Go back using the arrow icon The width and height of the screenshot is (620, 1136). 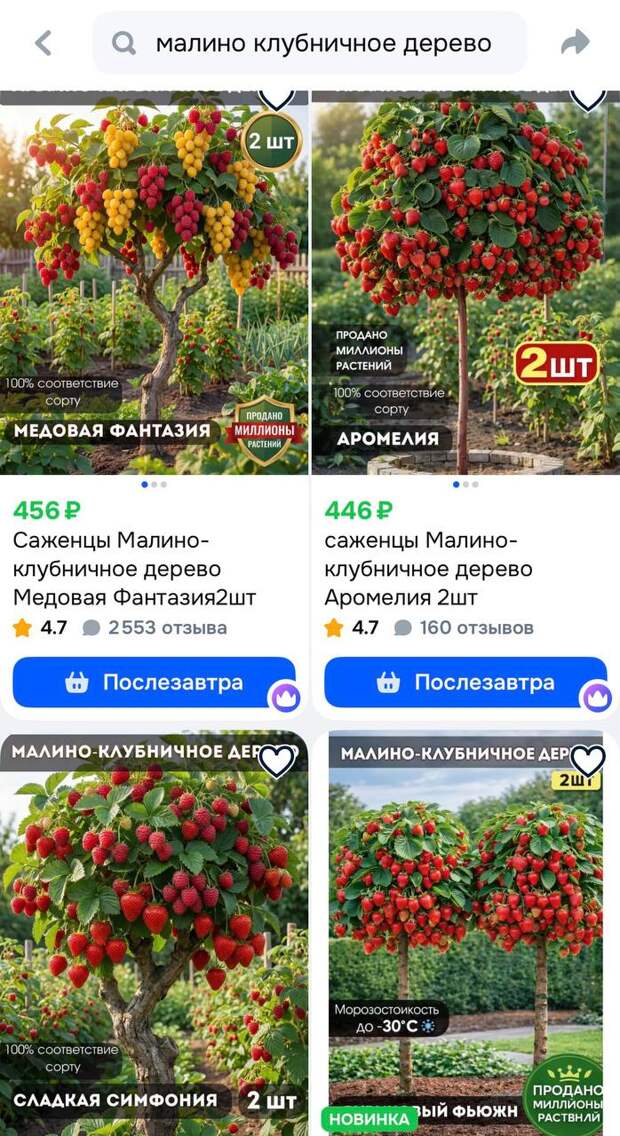pyautogui.click(x=42, y=43)
